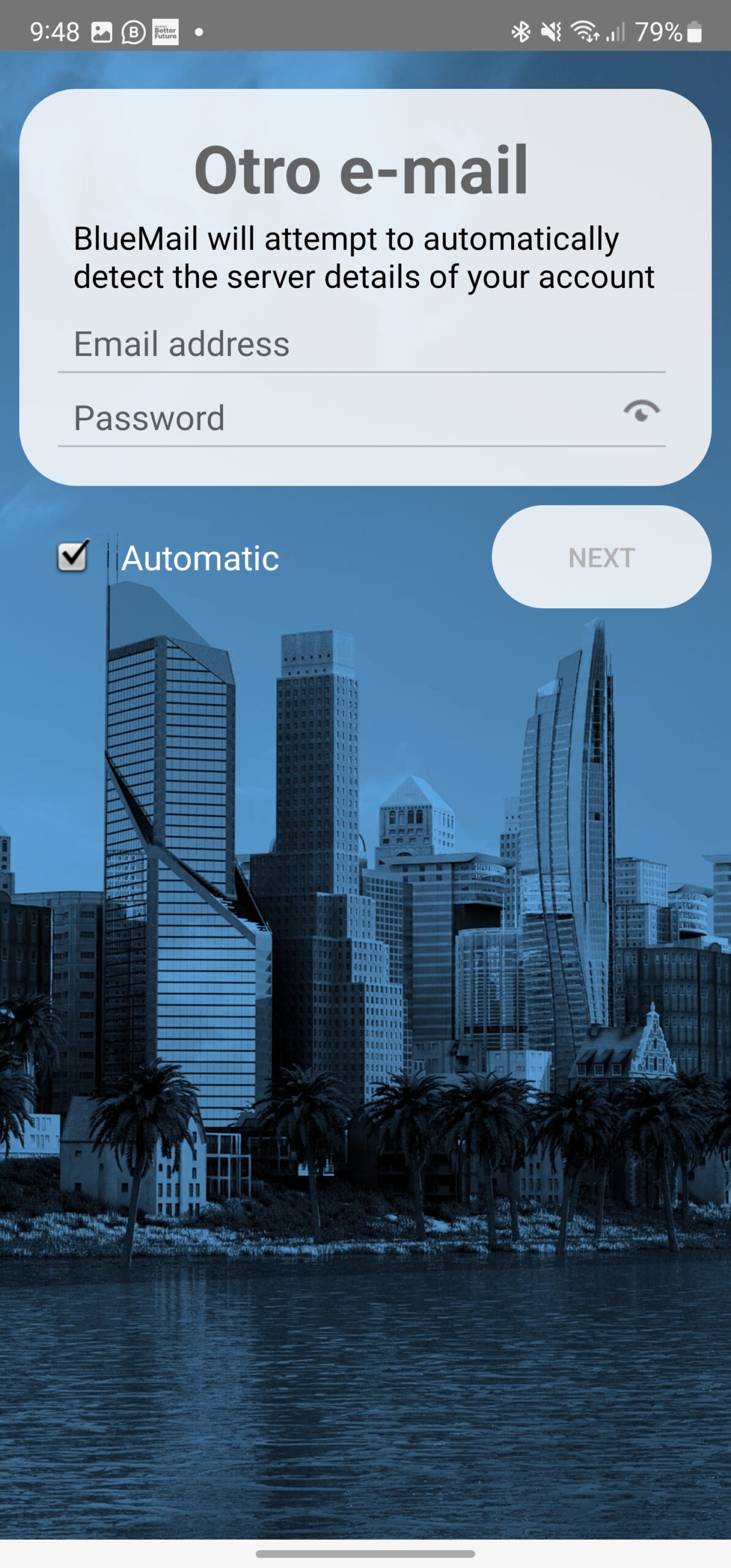Tap the NEXT button
731x1568 pixels.
coord(601,557)
